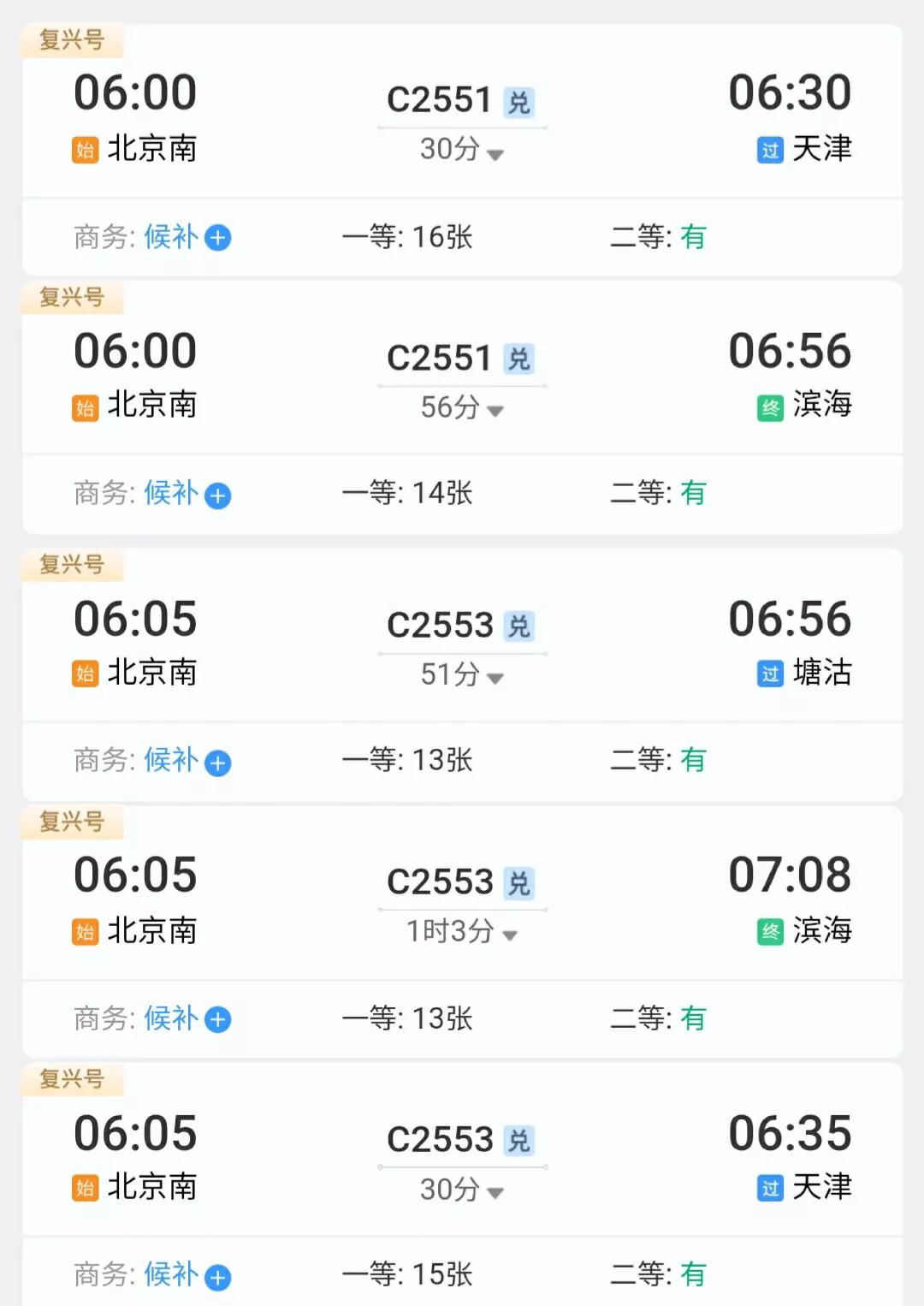Open the 1时3分 duration dropdown
924x1306 pixels.
click(462, 934)
